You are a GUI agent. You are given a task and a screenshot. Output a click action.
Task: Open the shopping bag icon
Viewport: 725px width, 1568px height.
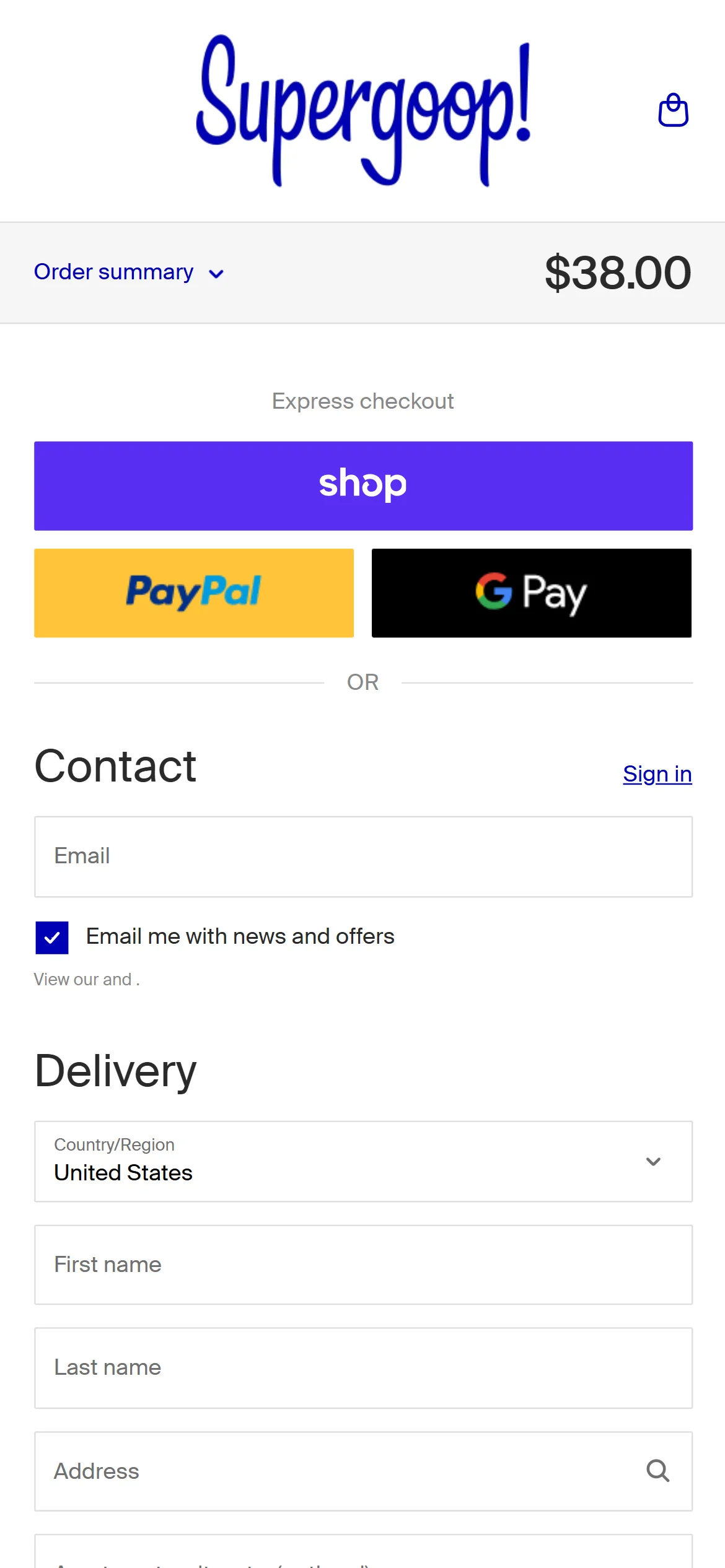click(x=673, y=110)
